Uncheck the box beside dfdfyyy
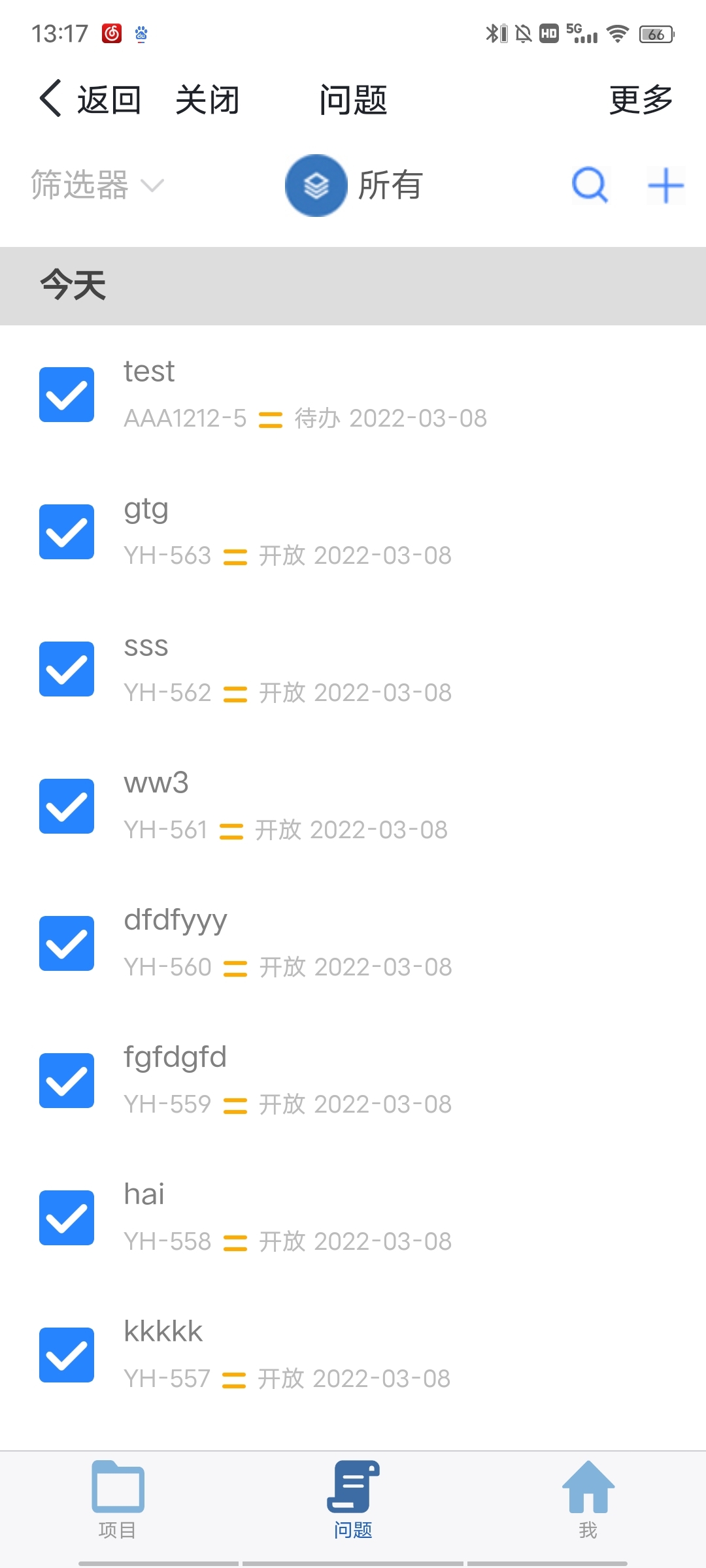 point(67,943)
